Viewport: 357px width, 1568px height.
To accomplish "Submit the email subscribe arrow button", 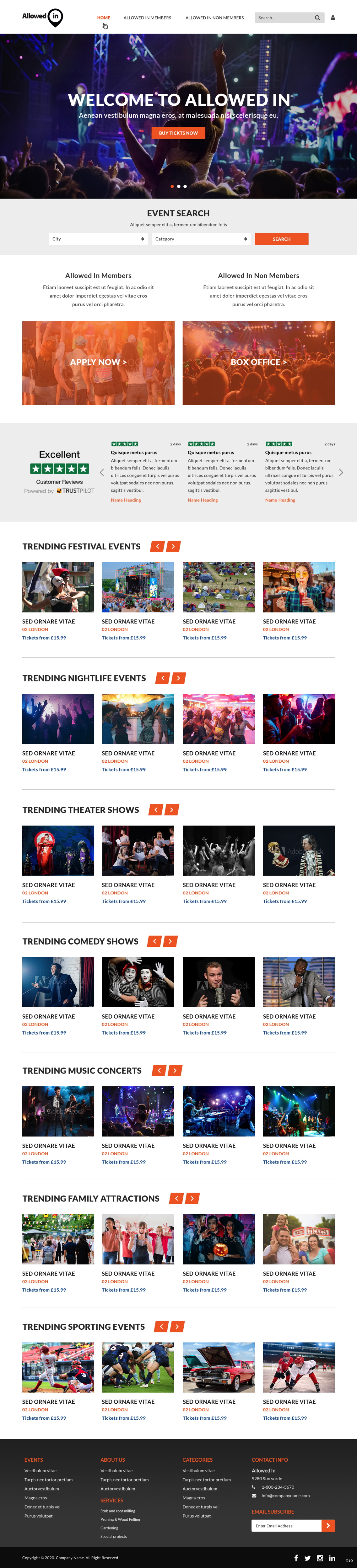I will [x=328, y=1525].
